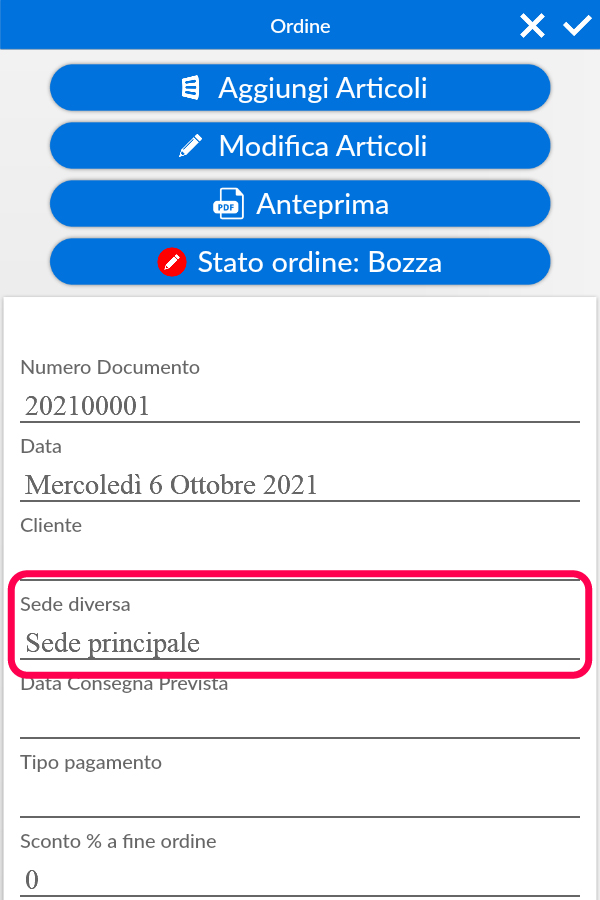Change Stato ordine: Bozza
Screen dimensions: 600x900
[x=300, y=262]
